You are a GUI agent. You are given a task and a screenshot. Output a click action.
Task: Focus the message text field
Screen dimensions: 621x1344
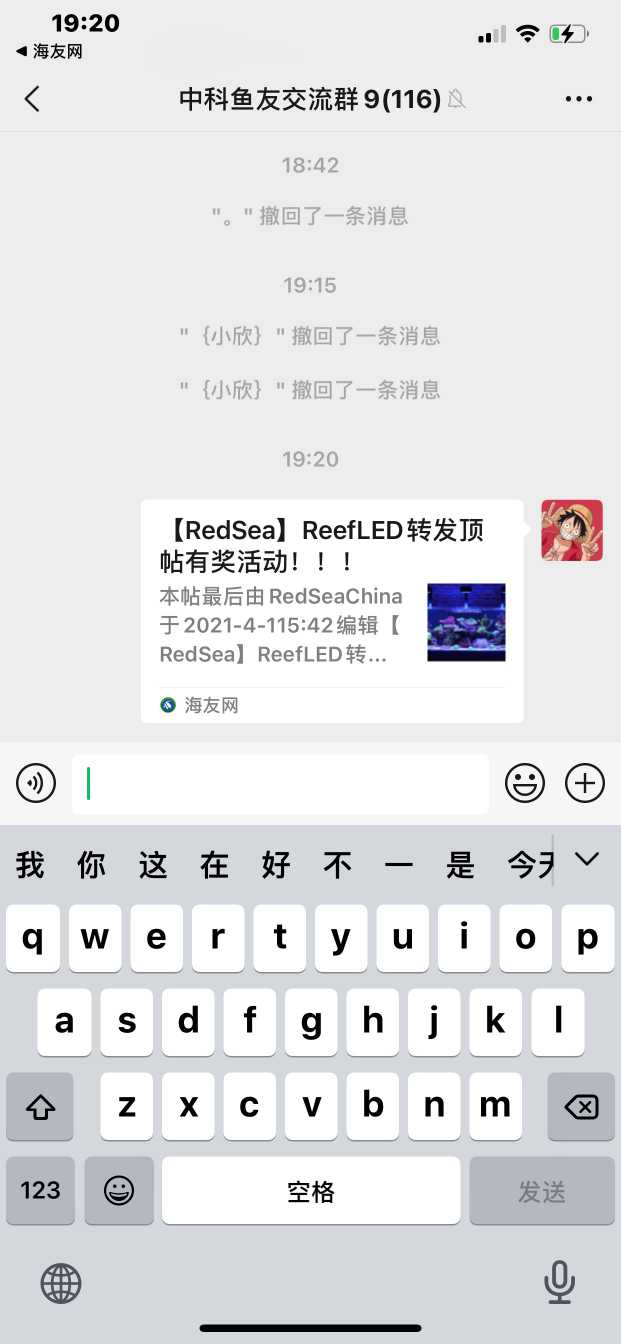coord(280,784)
